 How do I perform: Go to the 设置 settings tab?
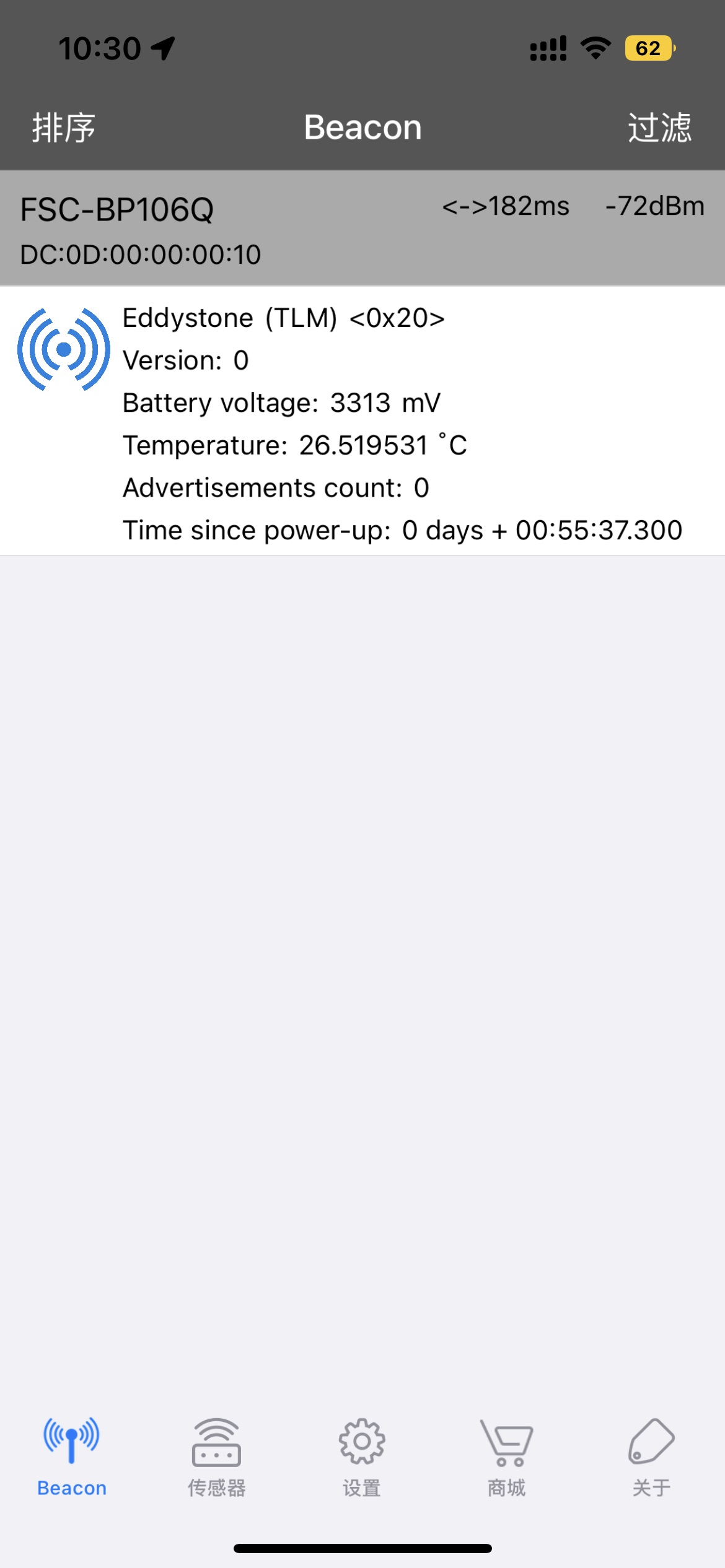362,1457
